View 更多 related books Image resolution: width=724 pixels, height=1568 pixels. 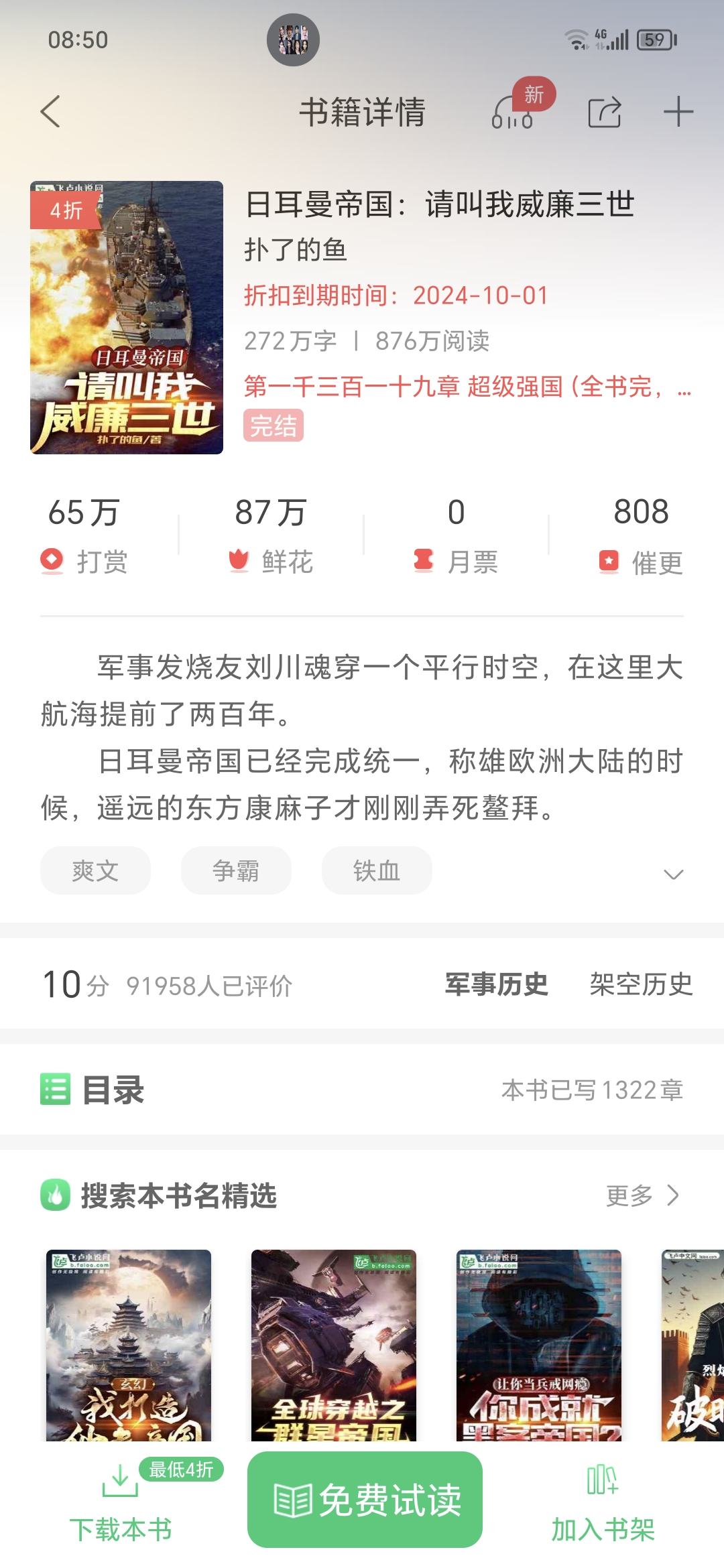point(642,1195)
